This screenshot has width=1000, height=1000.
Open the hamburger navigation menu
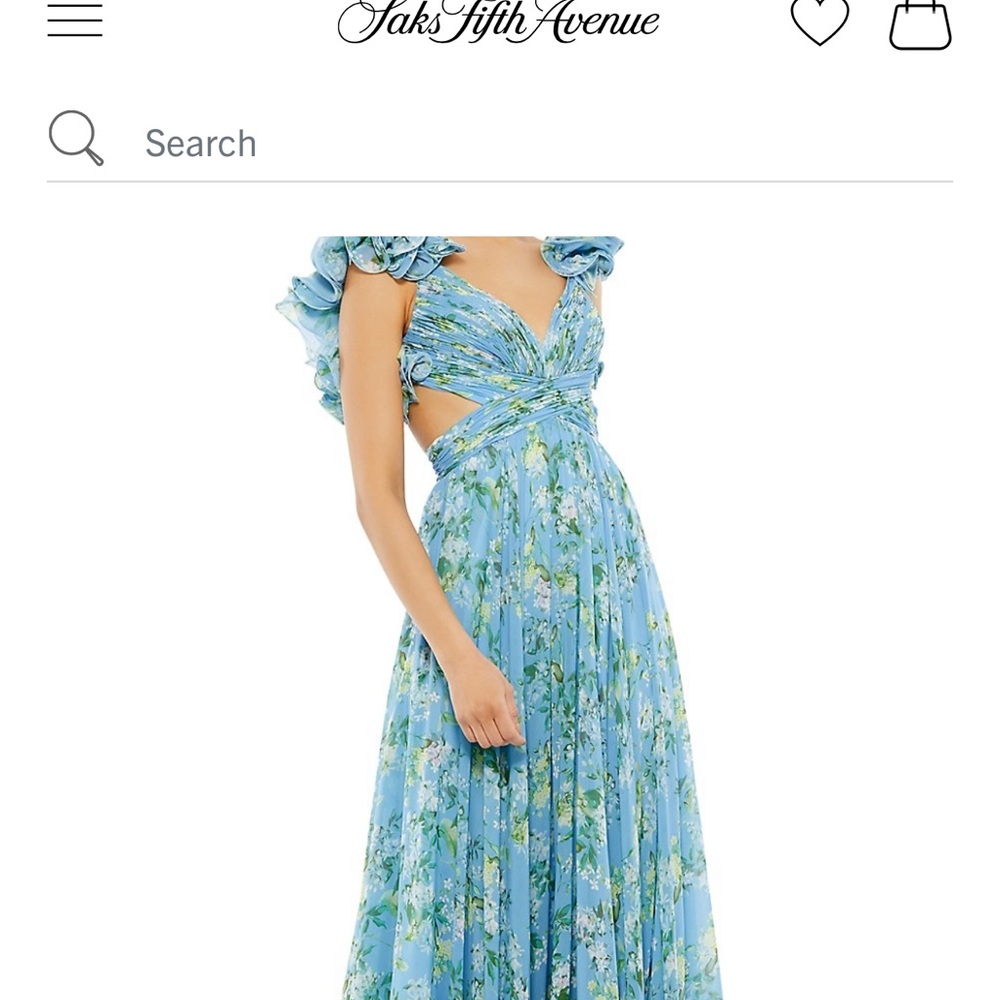pos(75,20)
